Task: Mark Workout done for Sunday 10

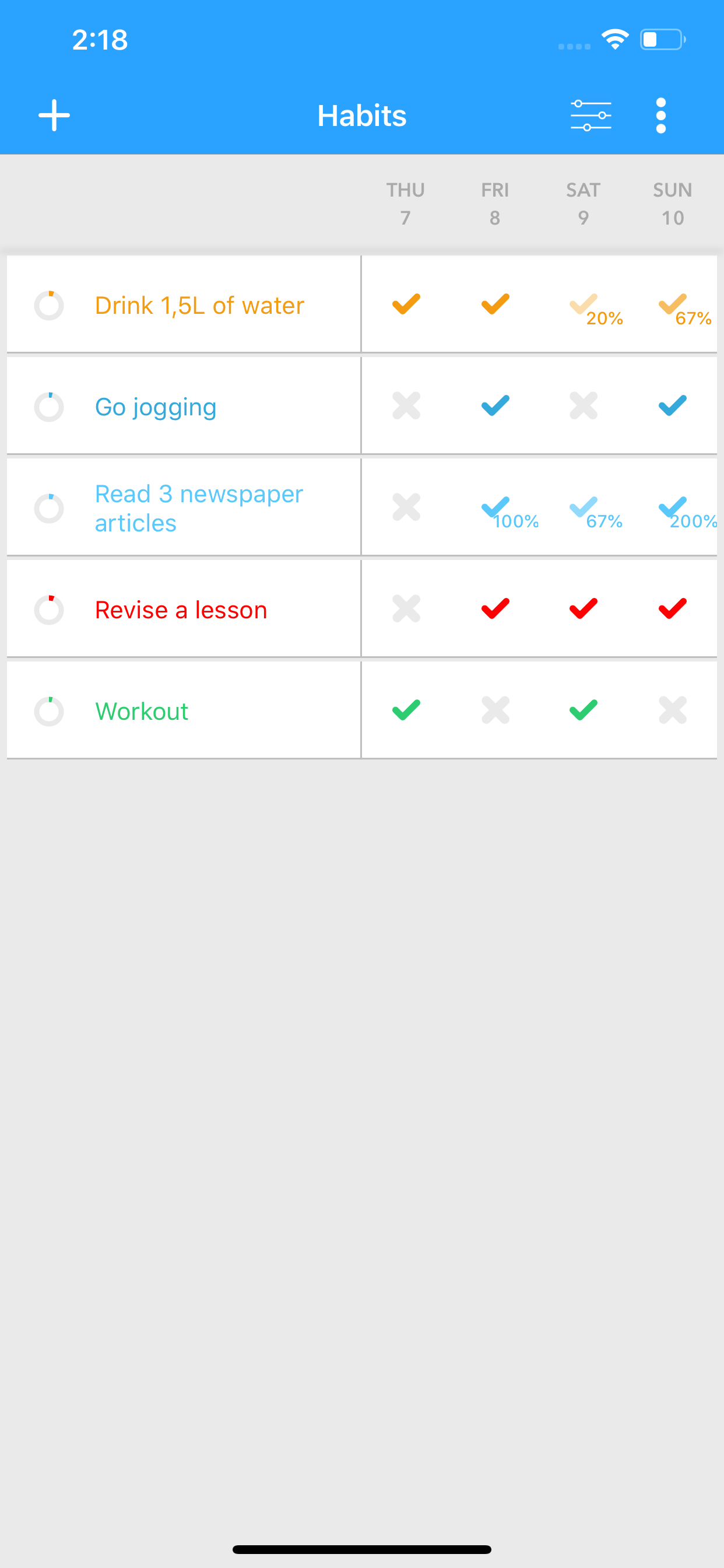Action: click(x=672, y=710)
